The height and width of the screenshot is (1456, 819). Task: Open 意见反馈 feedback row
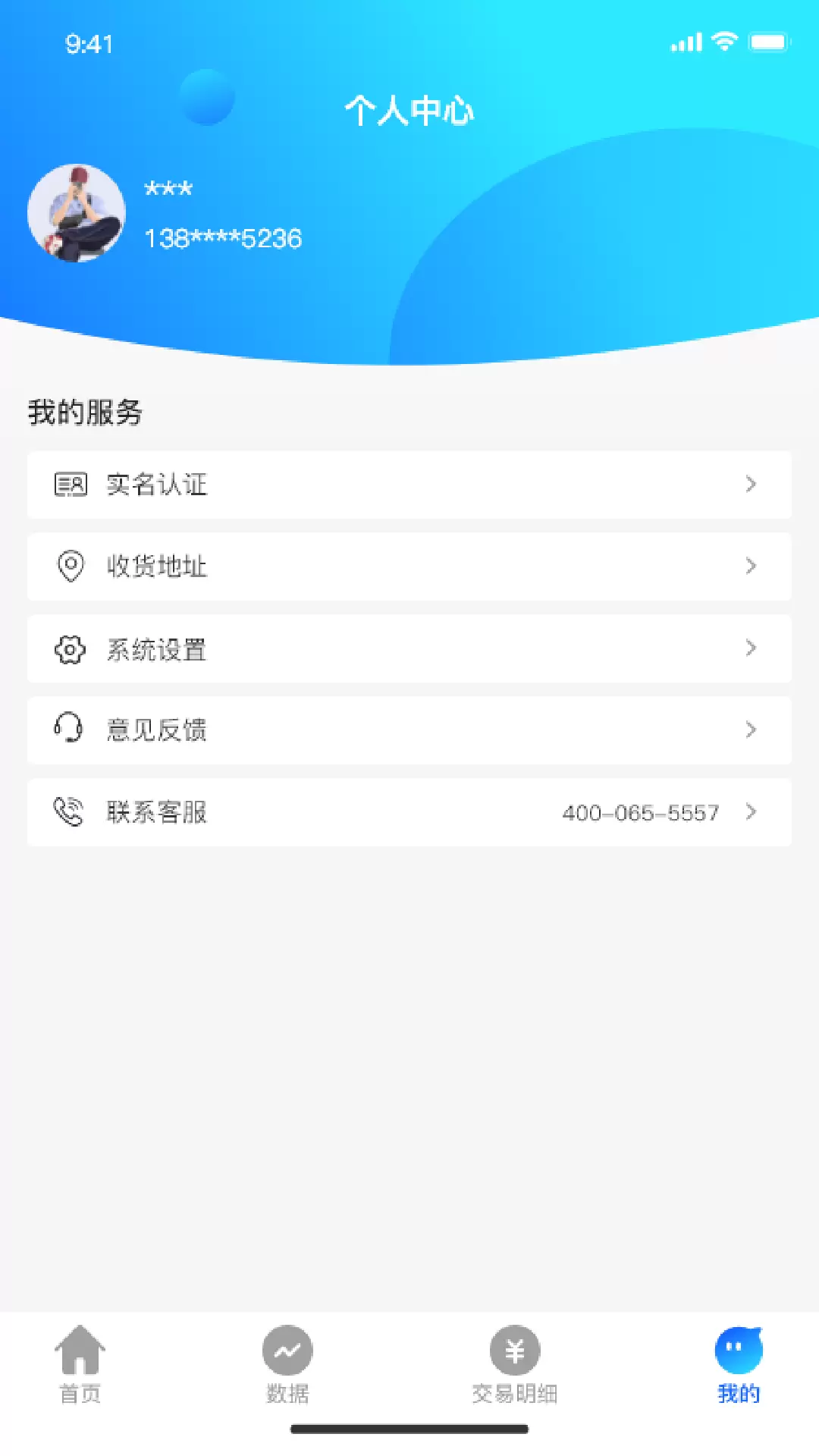pos(409,730)
